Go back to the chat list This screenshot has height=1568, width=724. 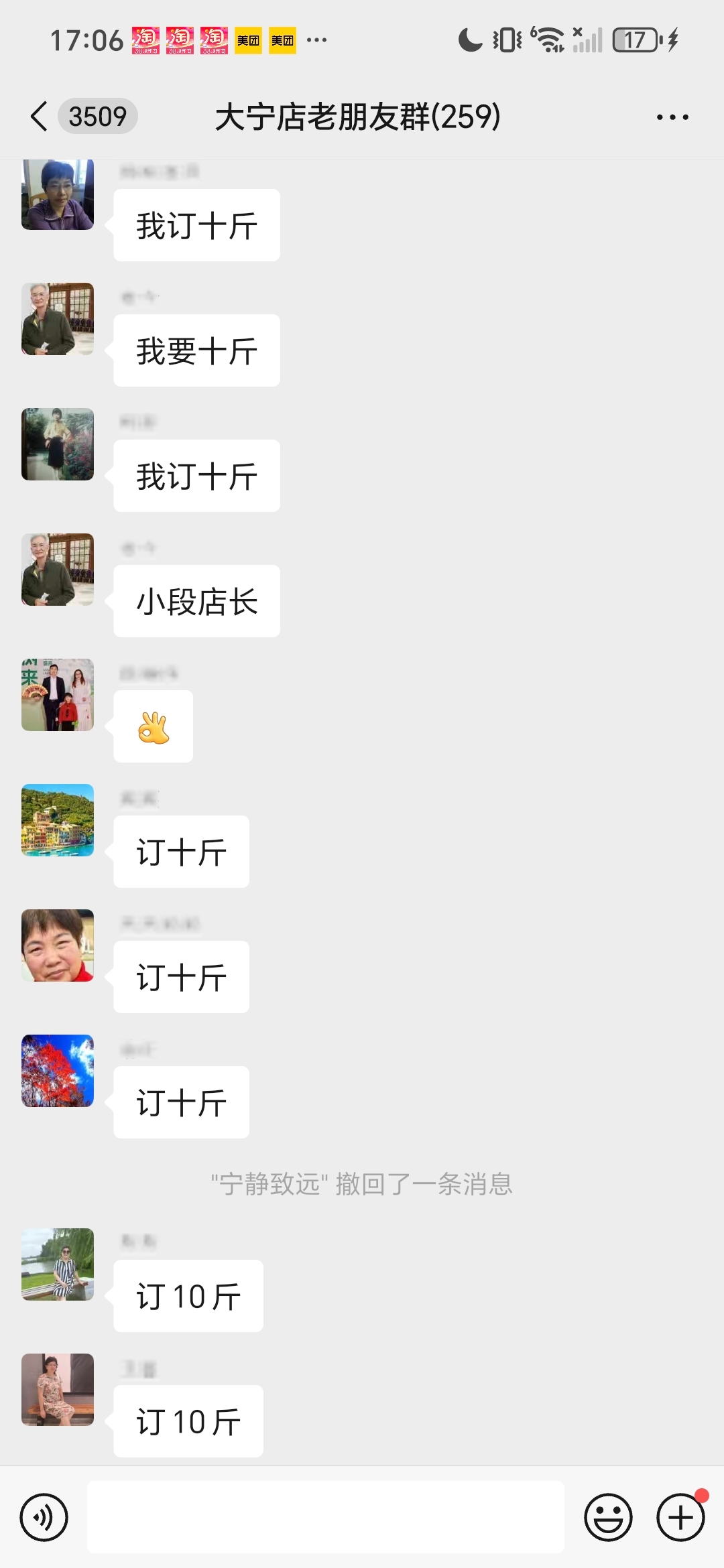pyautogui.click(x=40, y=117)
